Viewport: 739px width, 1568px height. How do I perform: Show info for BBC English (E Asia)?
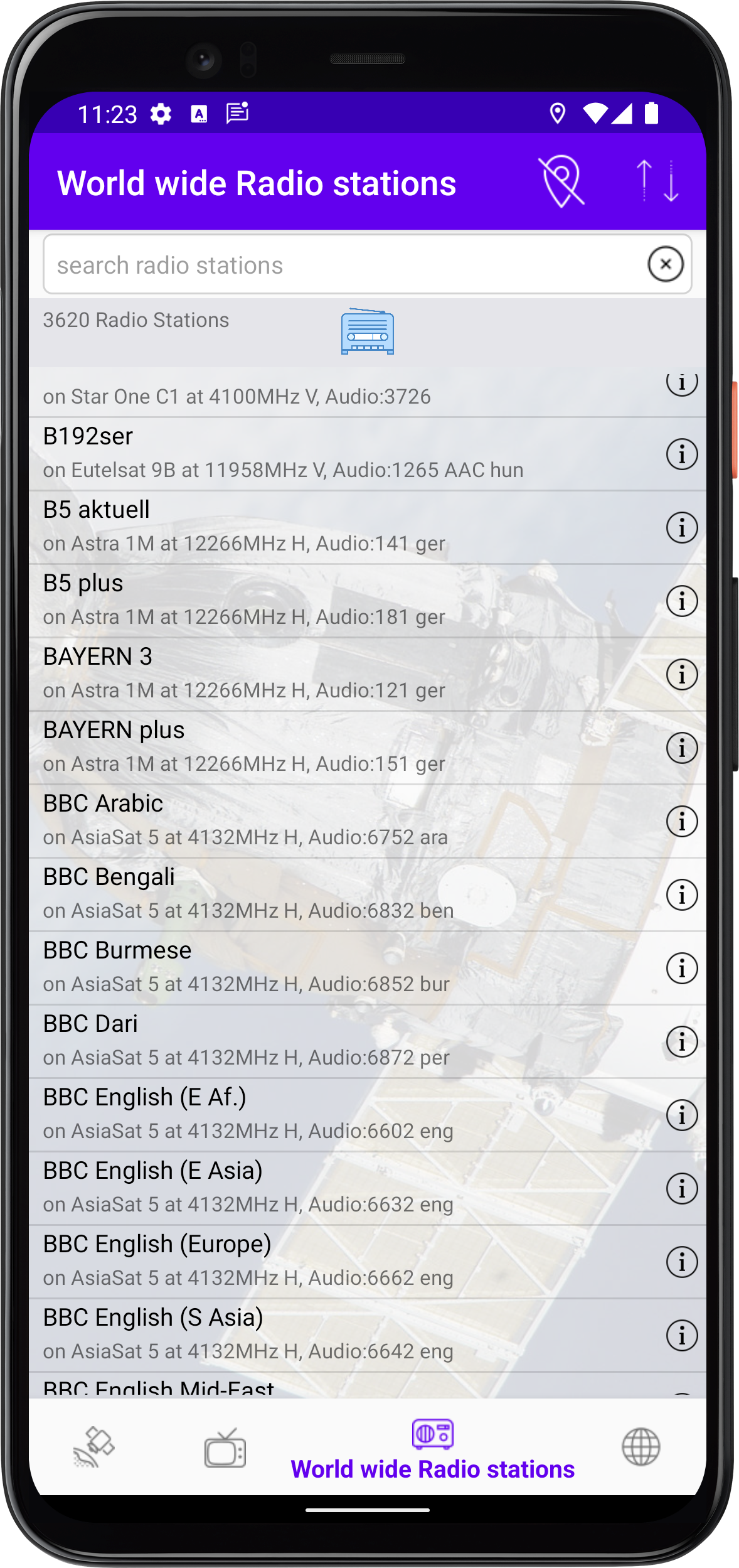[x=682, y=1188]
